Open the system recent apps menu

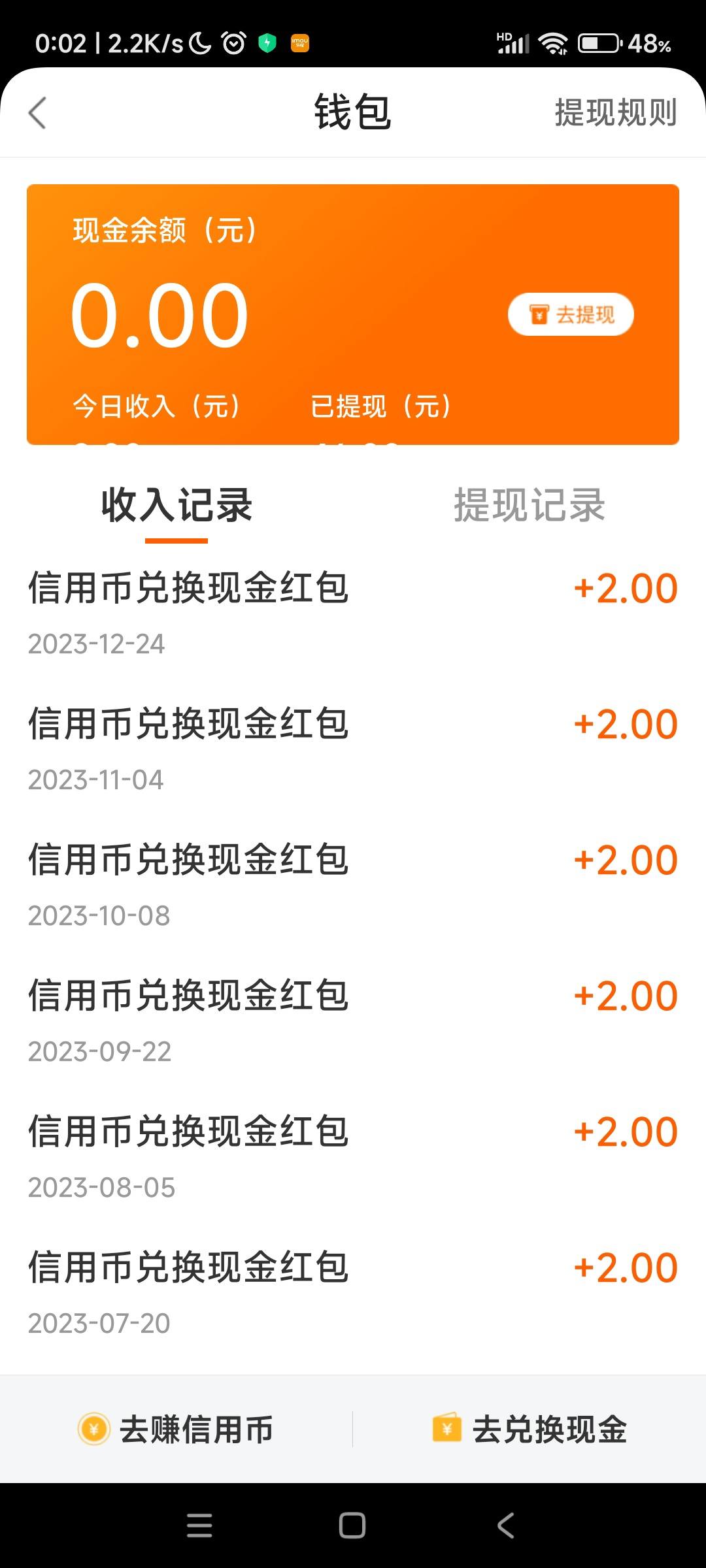pos(199,1526)
